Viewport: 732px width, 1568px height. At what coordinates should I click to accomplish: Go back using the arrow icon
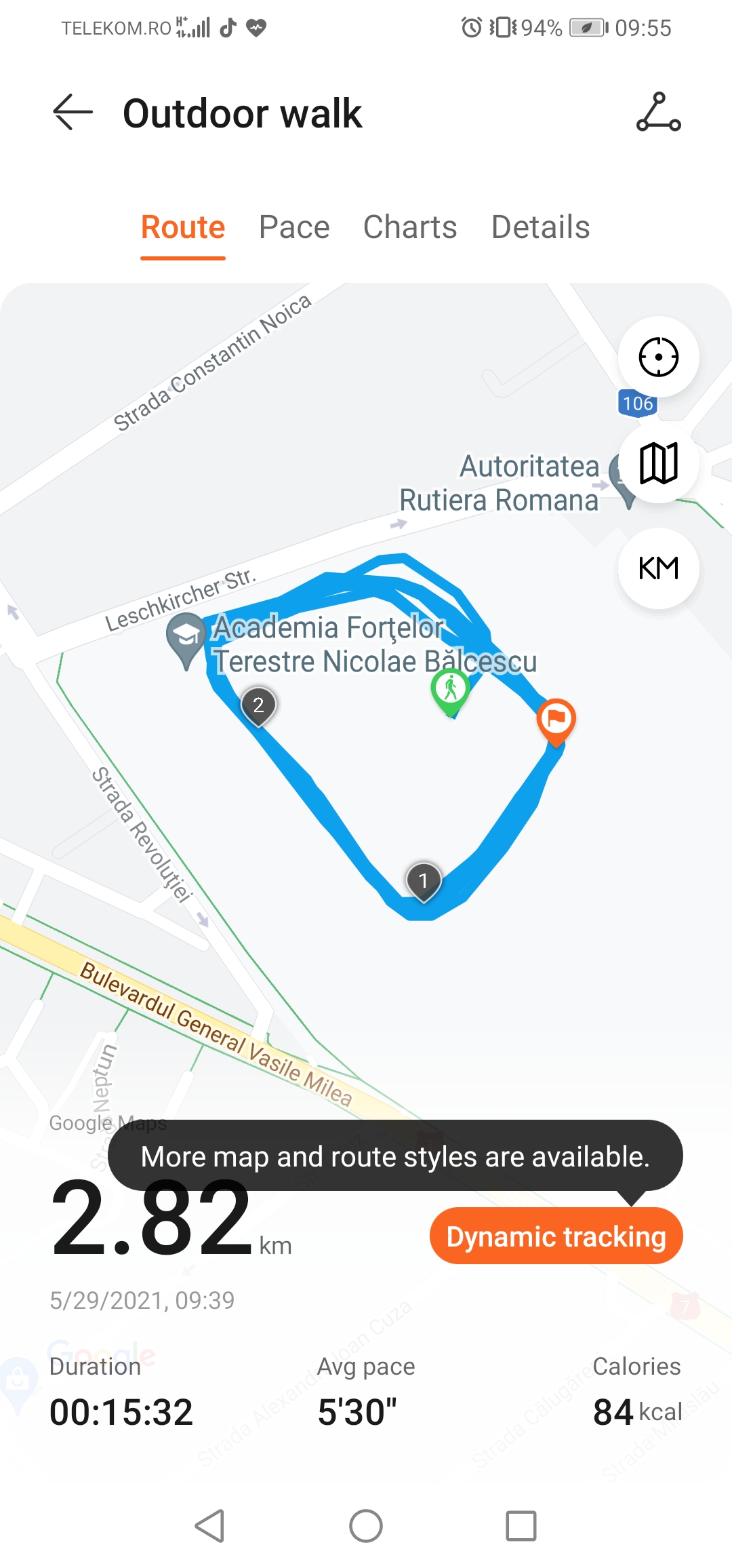[x=73, y=113]
